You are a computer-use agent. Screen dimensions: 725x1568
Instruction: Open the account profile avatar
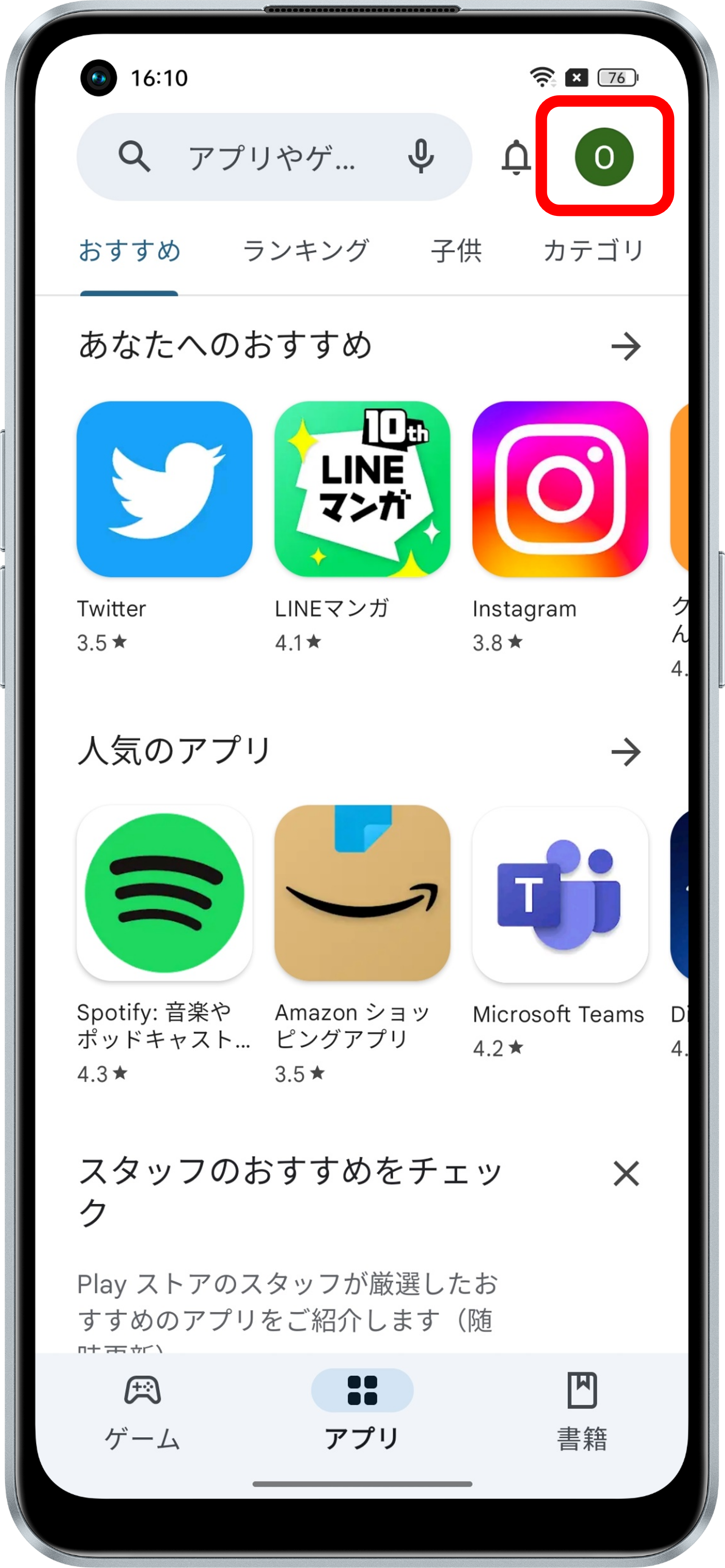click(x=604, y=157)
